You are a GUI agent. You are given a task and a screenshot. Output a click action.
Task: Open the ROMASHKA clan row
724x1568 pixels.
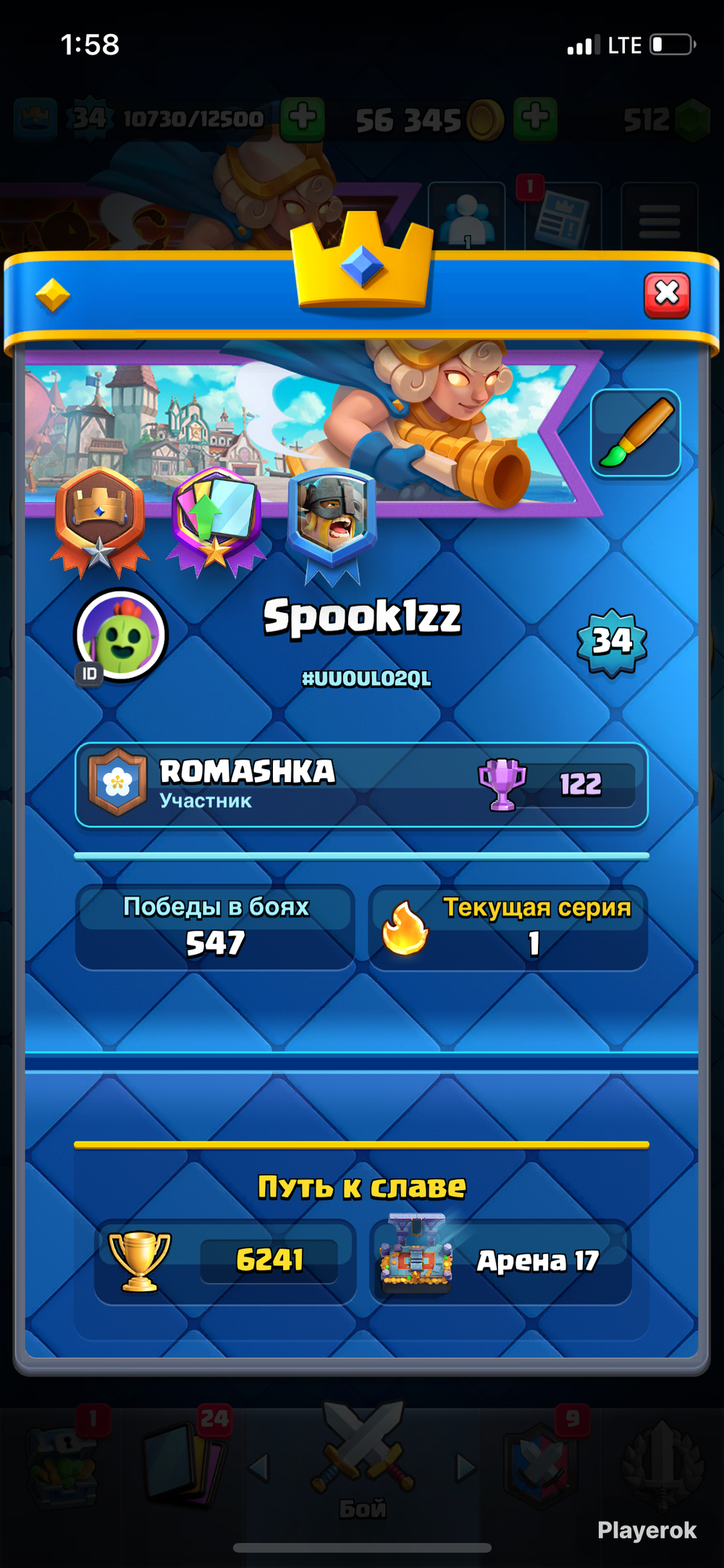coord(361,785)
